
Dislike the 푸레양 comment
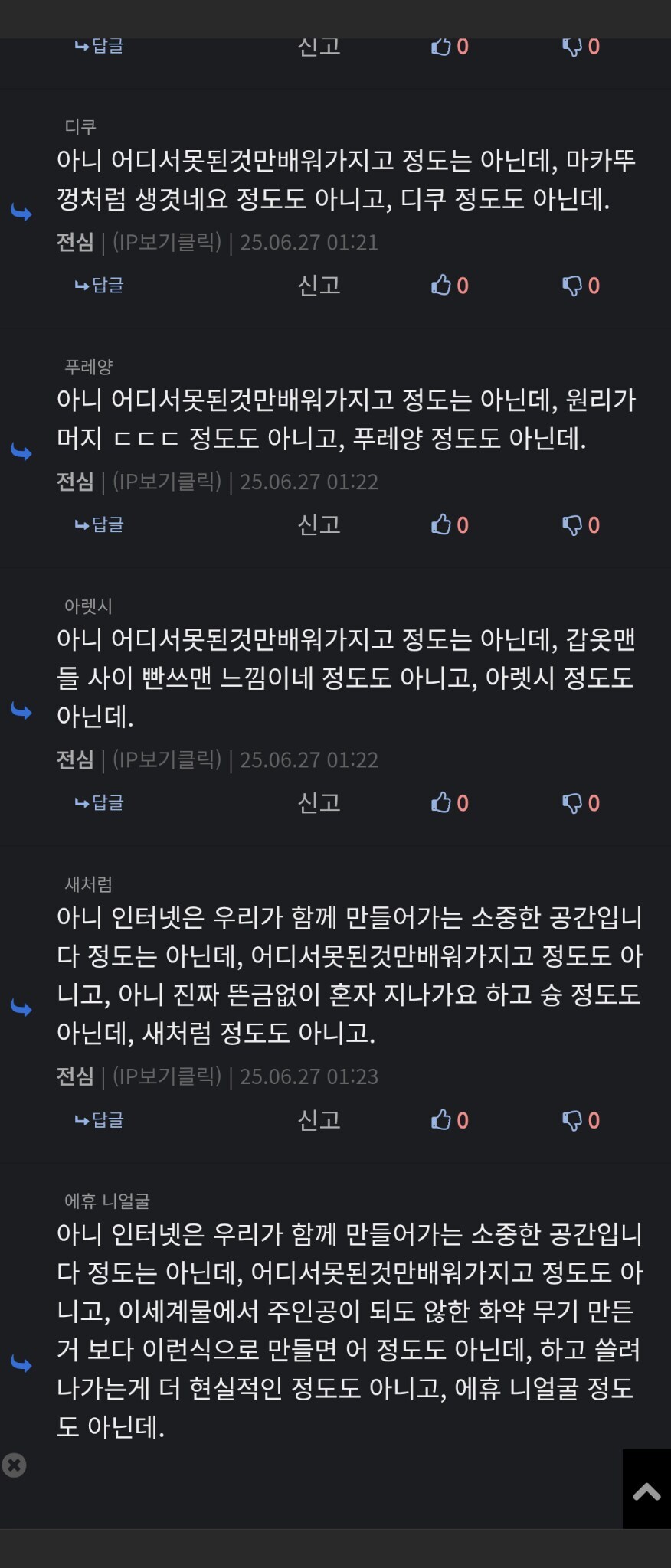tap(581, 525)
